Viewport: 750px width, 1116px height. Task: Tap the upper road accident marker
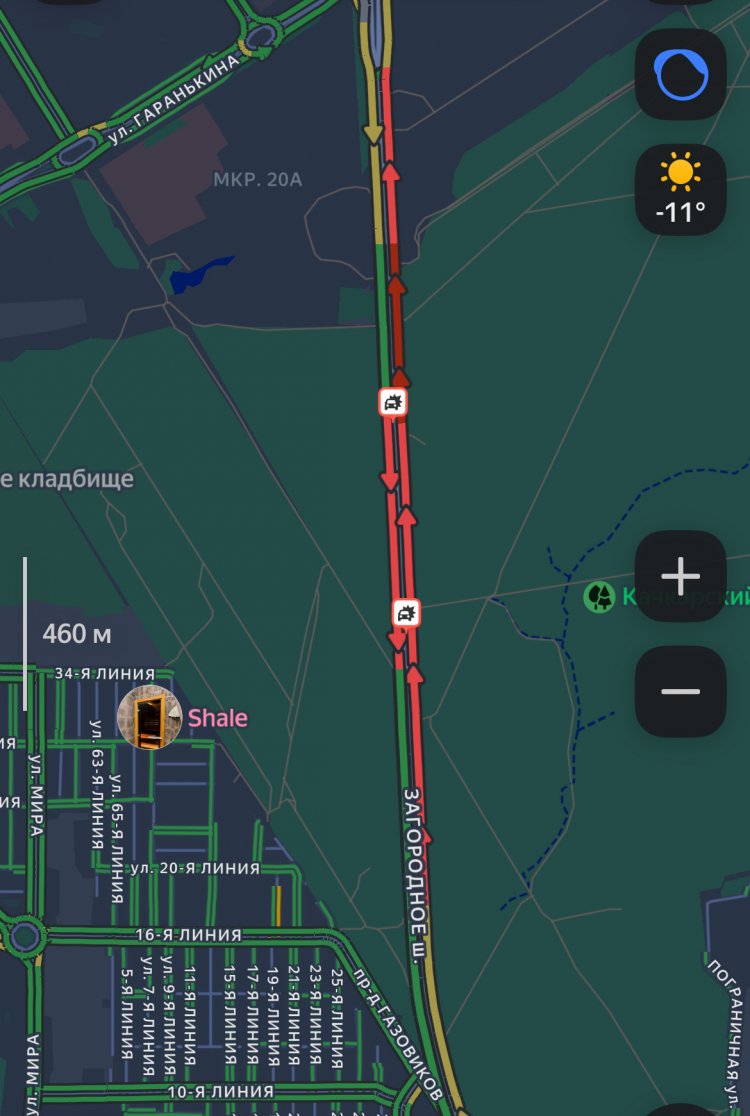(x=393, y=402)
